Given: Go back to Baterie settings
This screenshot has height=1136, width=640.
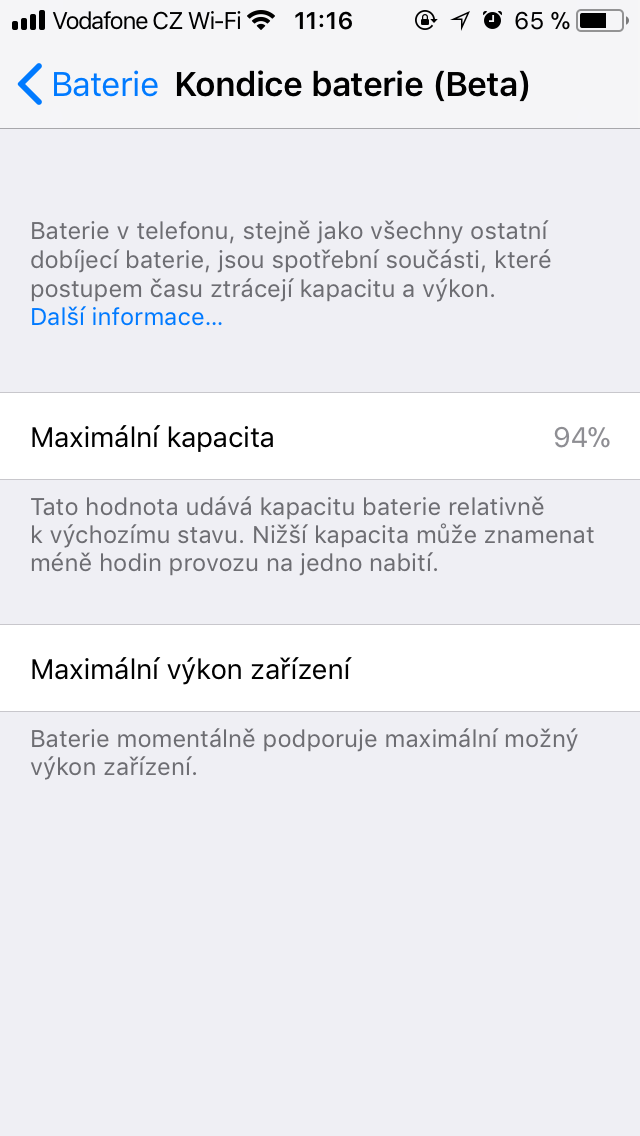Looking at the screenshot, I should 88,85.
